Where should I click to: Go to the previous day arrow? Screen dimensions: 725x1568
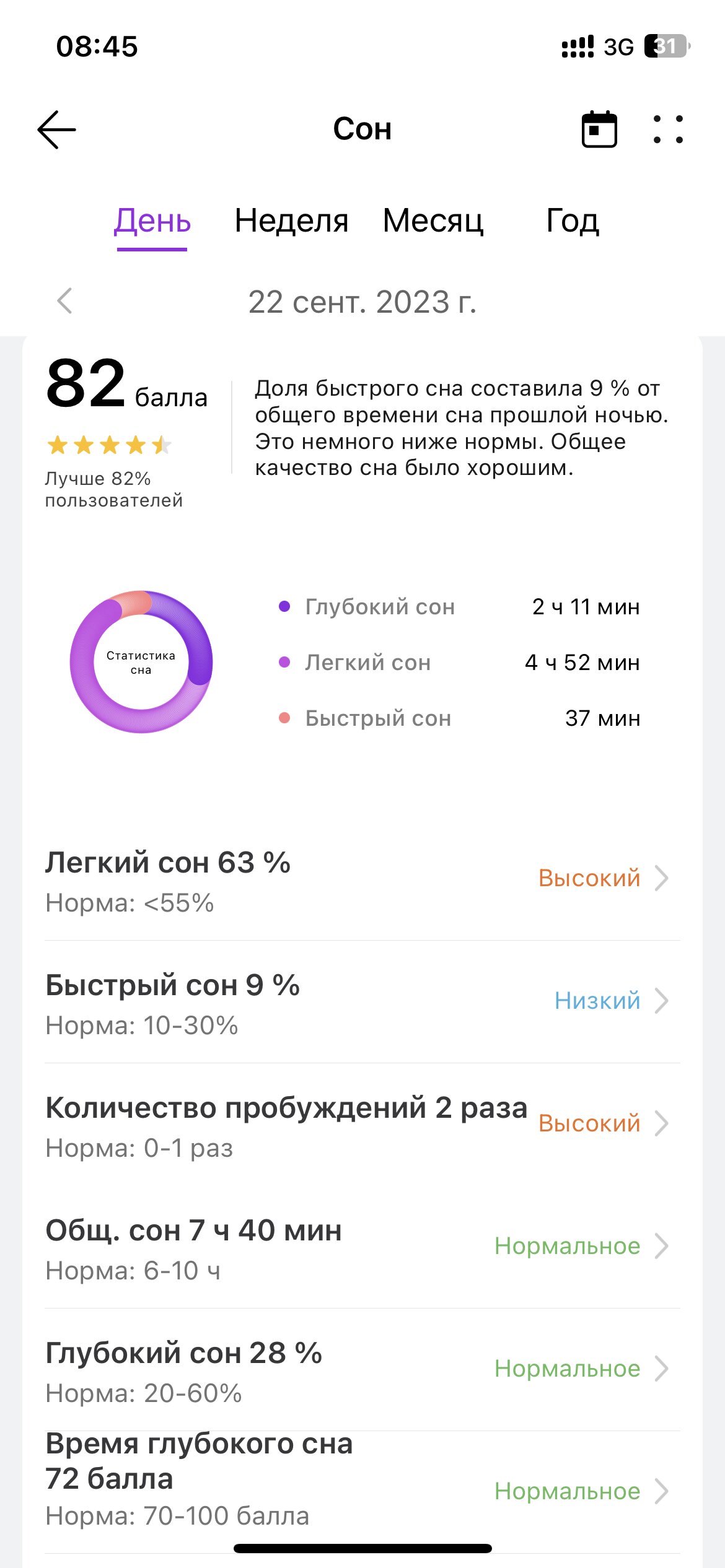point(64,302)
